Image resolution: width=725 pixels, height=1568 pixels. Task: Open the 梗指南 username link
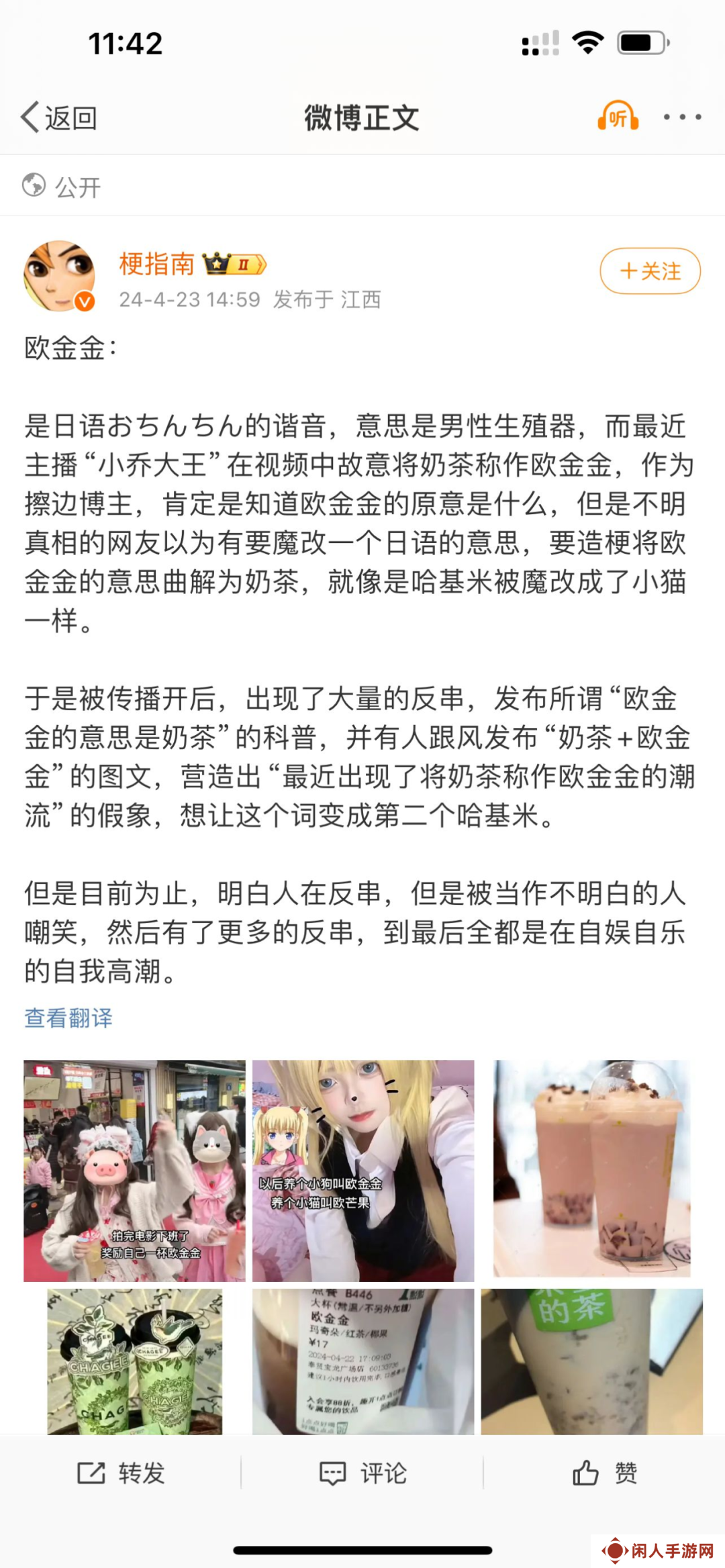[157, 264]
